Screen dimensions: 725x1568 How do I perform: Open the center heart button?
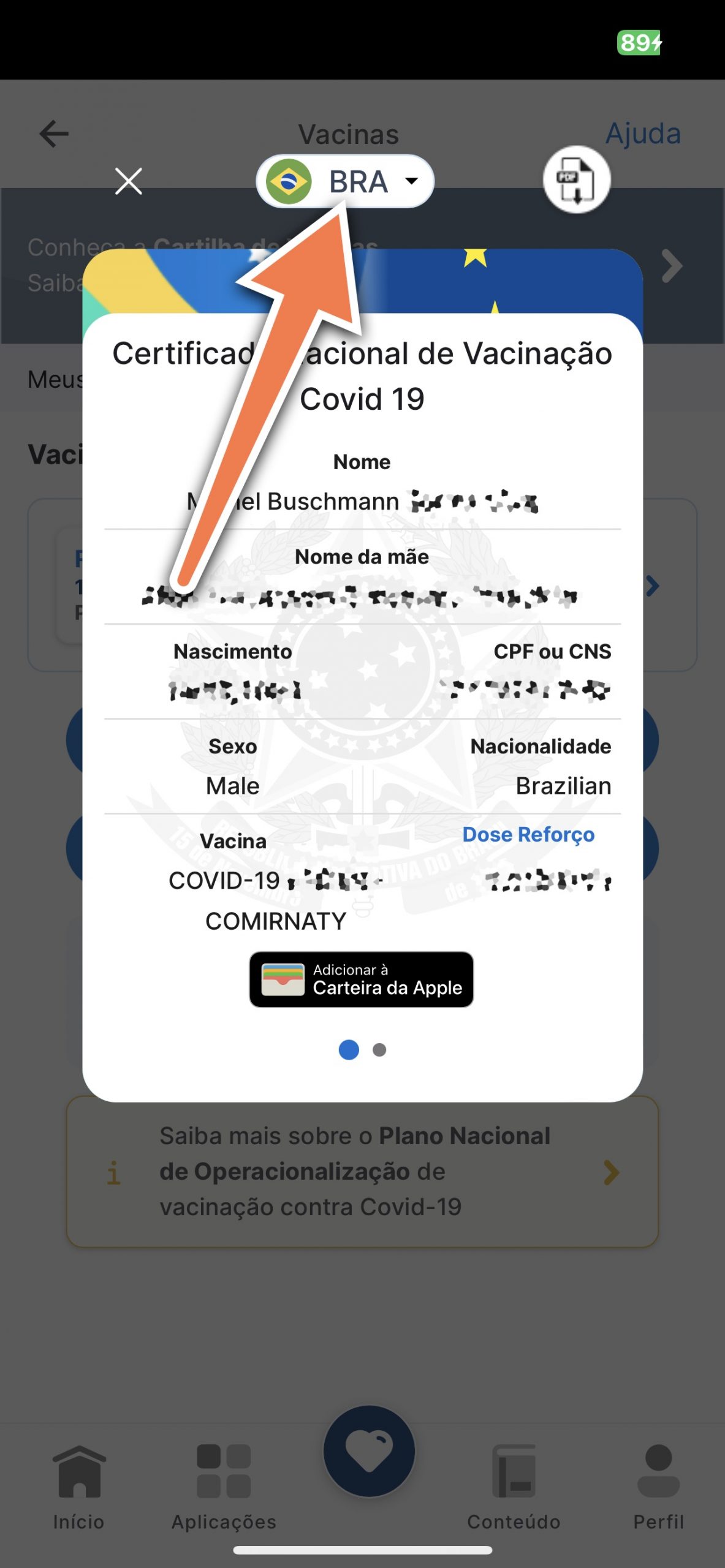point(369,1452)
